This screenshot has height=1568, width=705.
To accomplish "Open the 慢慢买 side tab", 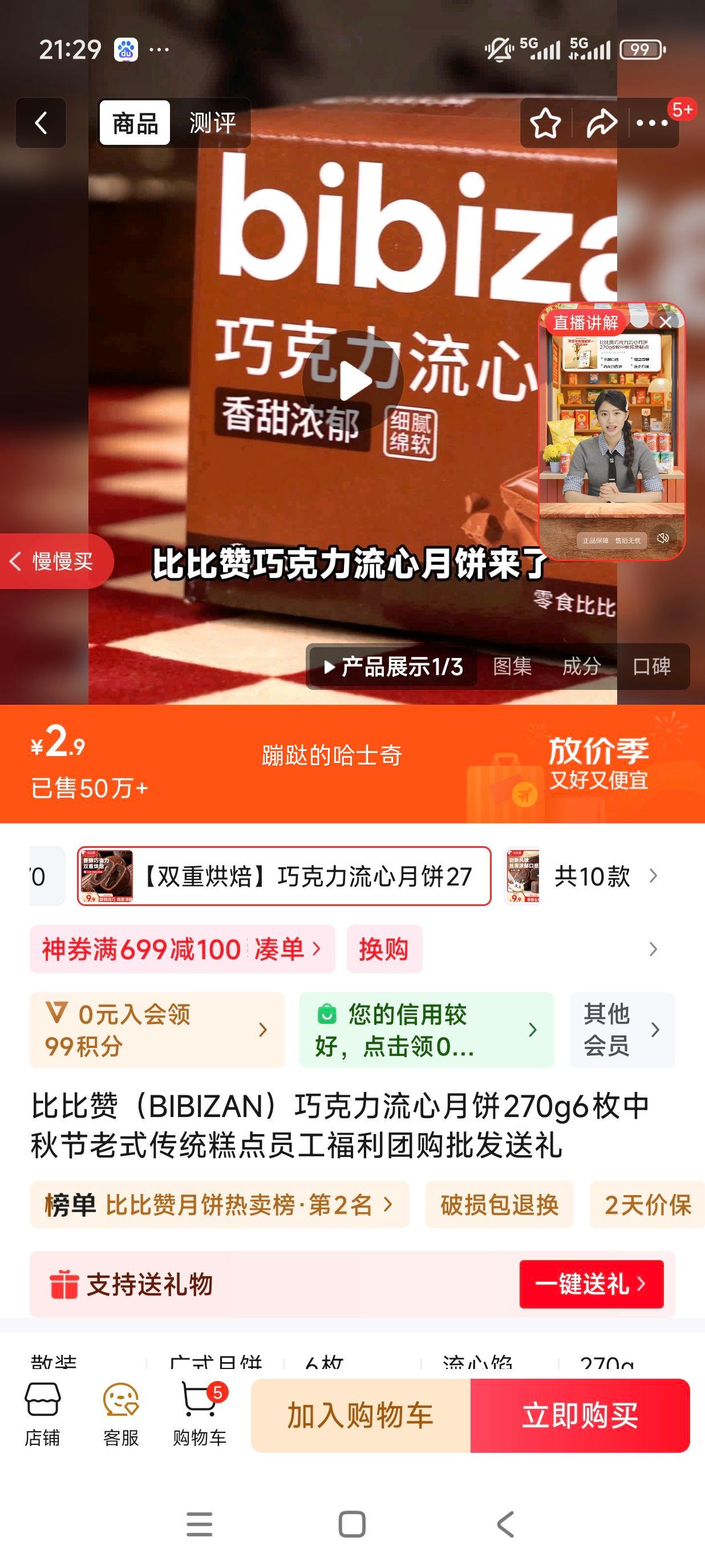I will point(56,561).
